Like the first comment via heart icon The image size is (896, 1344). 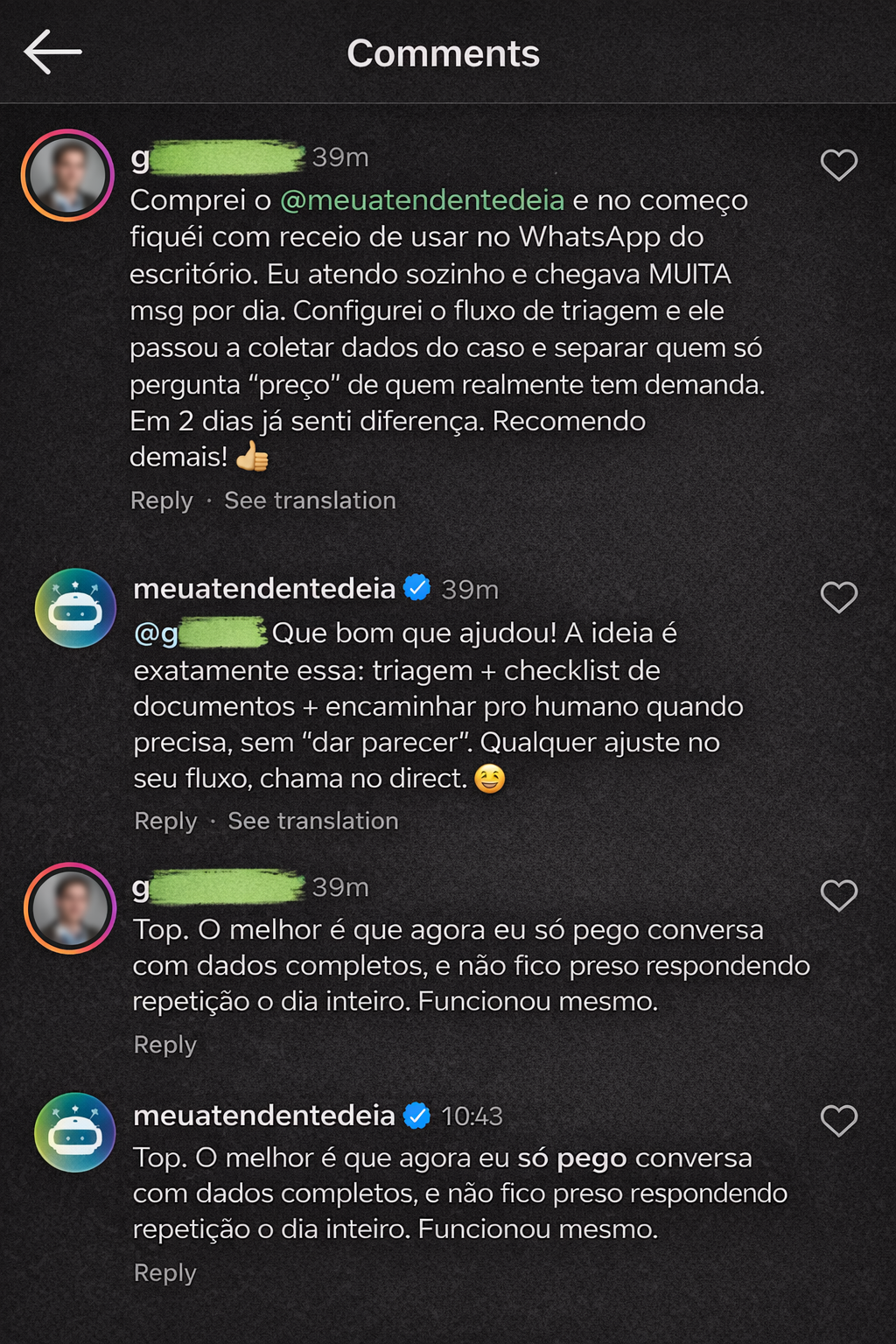click(x=838, y=164)
